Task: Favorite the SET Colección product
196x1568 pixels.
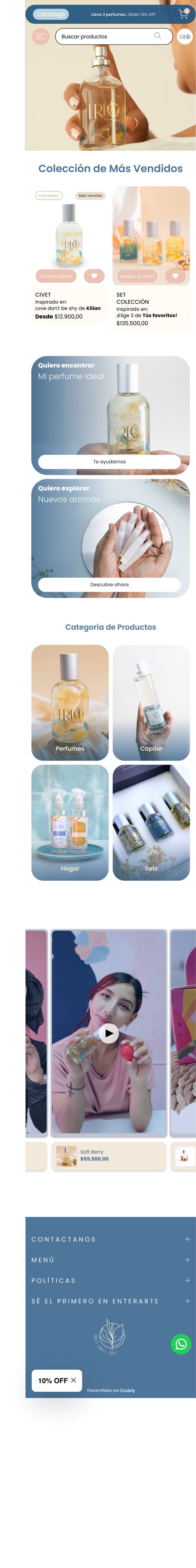Action: pyautogui.click(x=175, y=276)
